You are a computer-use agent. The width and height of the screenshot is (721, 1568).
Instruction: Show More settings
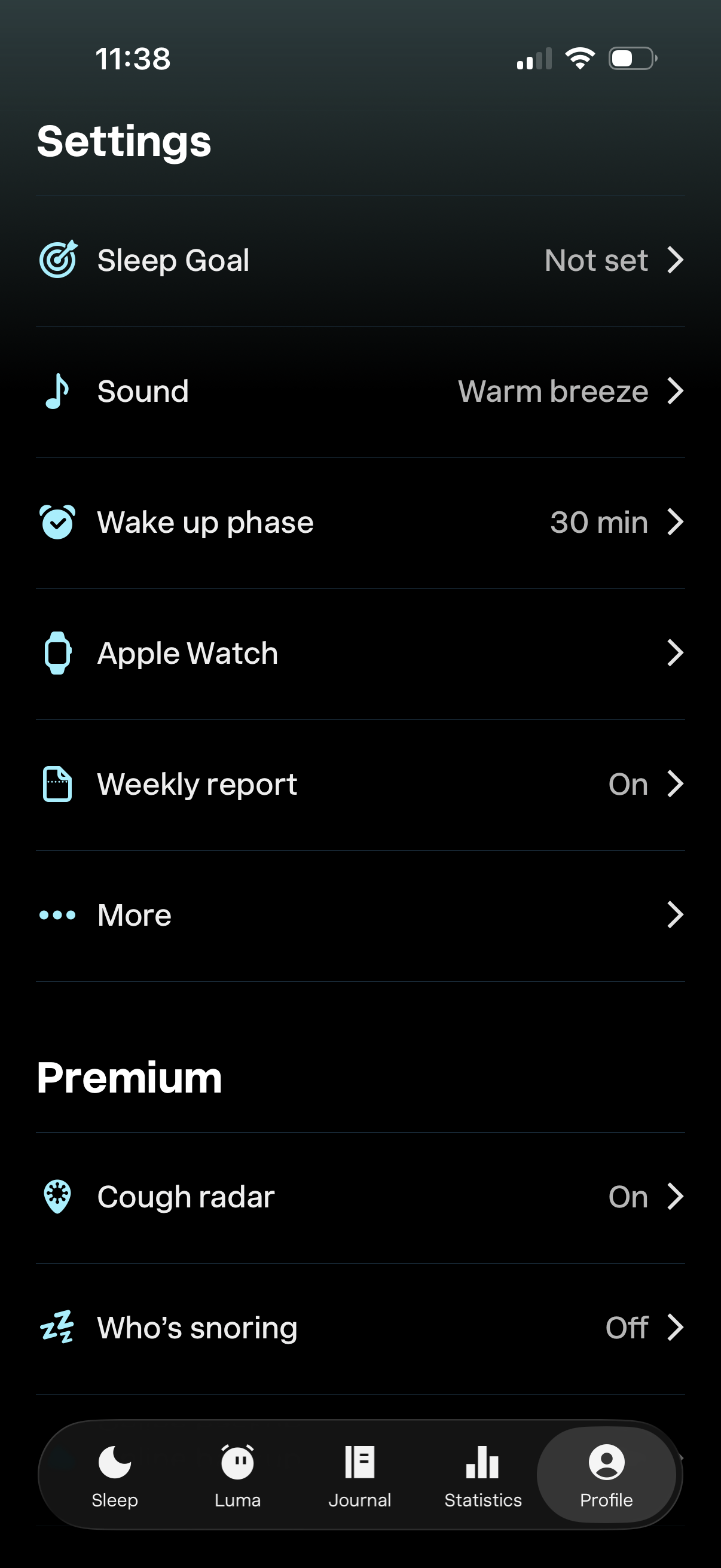click(x=360, y=915)
